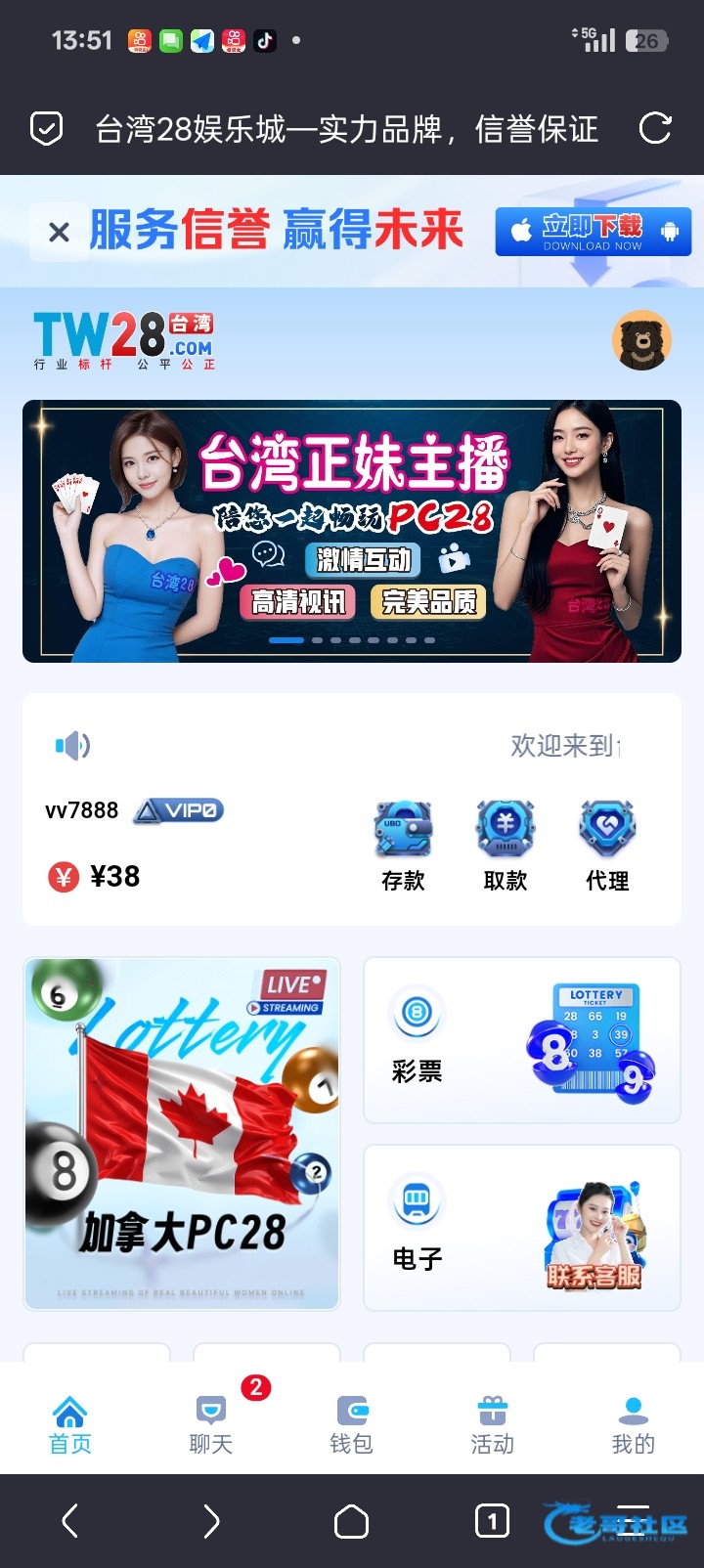704x1568 pixels.
Task: Open 取款 withdrawal
Action: pyautogui.click(x=506, y=846)
